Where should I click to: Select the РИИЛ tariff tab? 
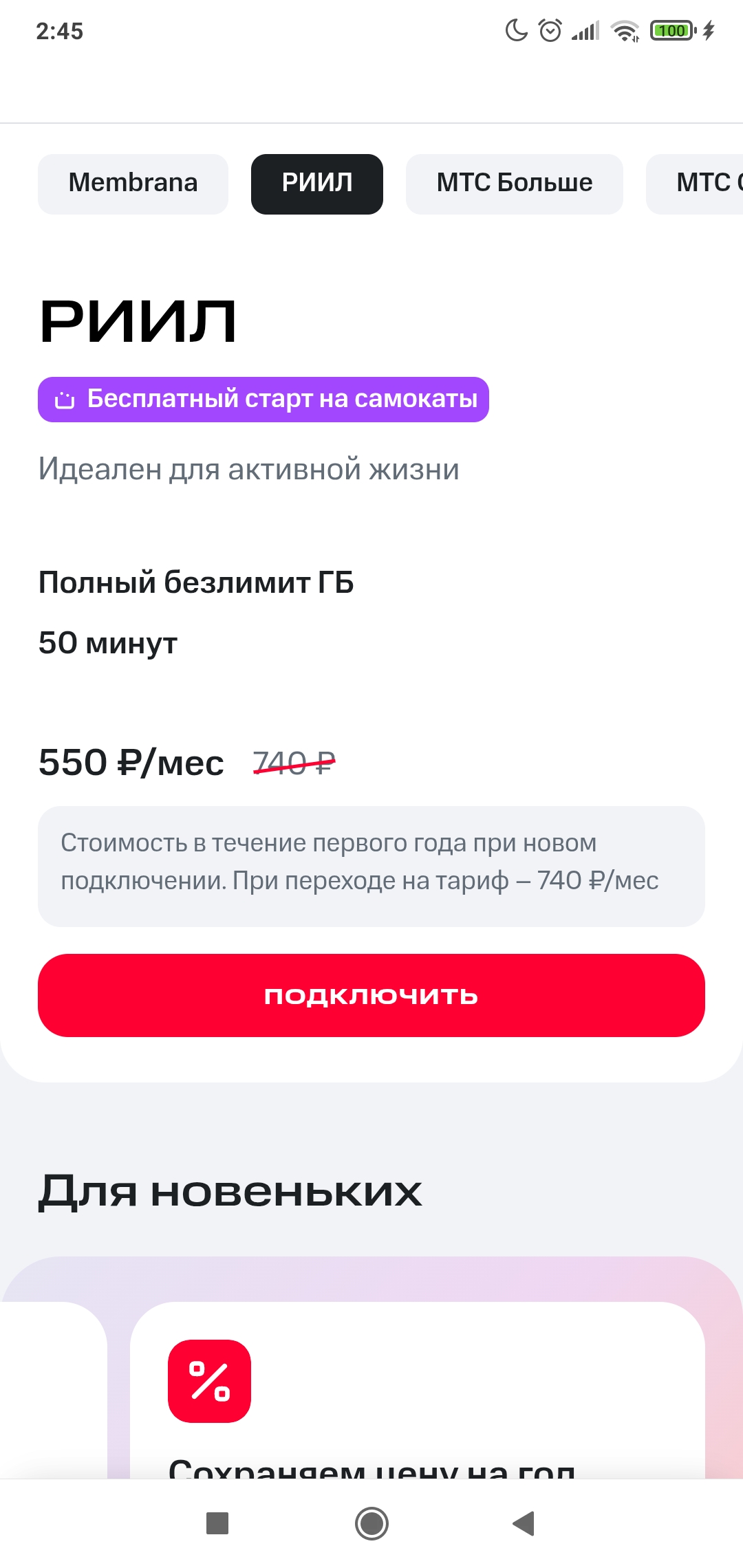tap(316, 184)
